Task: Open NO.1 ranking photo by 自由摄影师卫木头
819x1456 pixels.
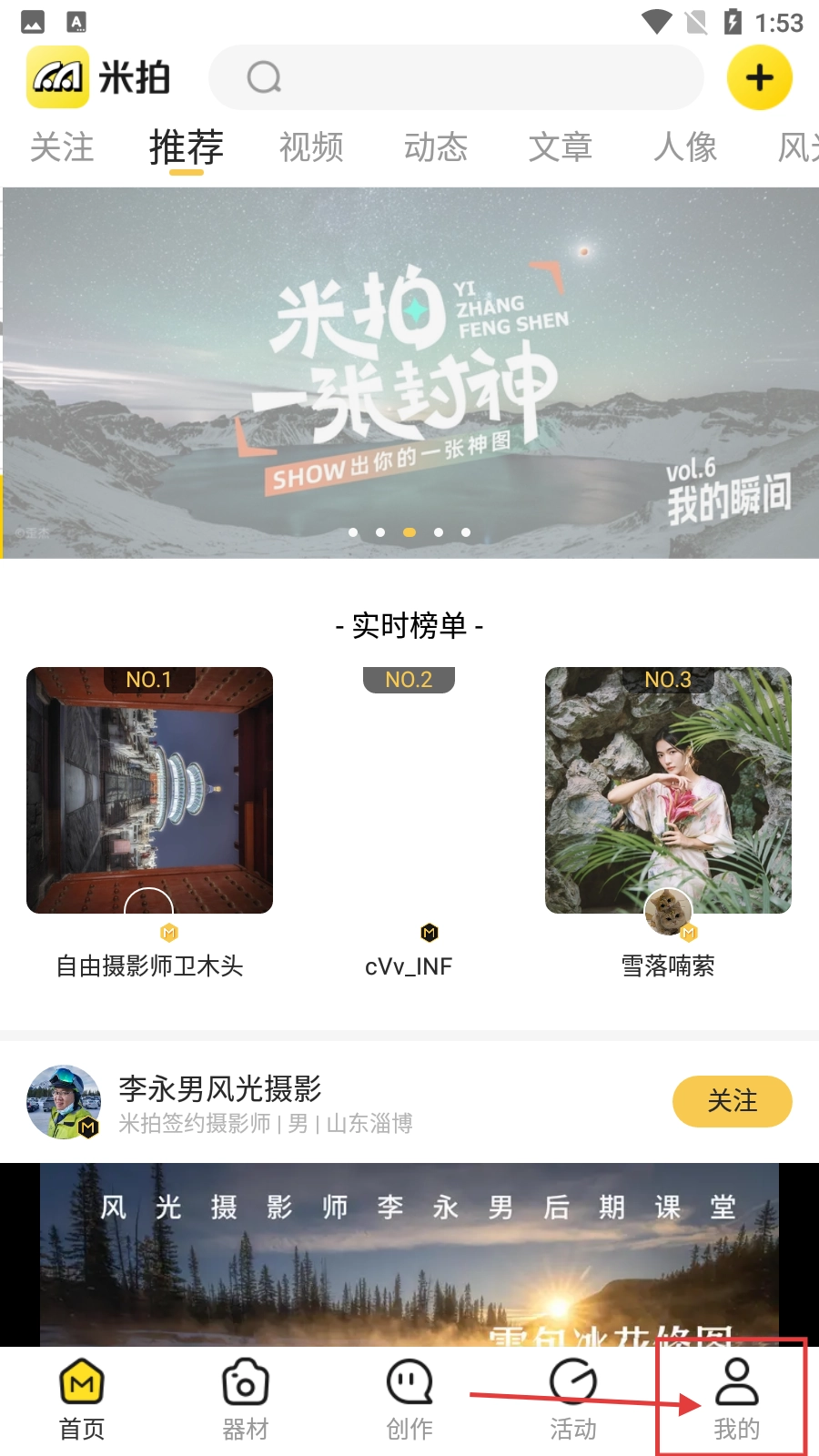Action: 149,790
